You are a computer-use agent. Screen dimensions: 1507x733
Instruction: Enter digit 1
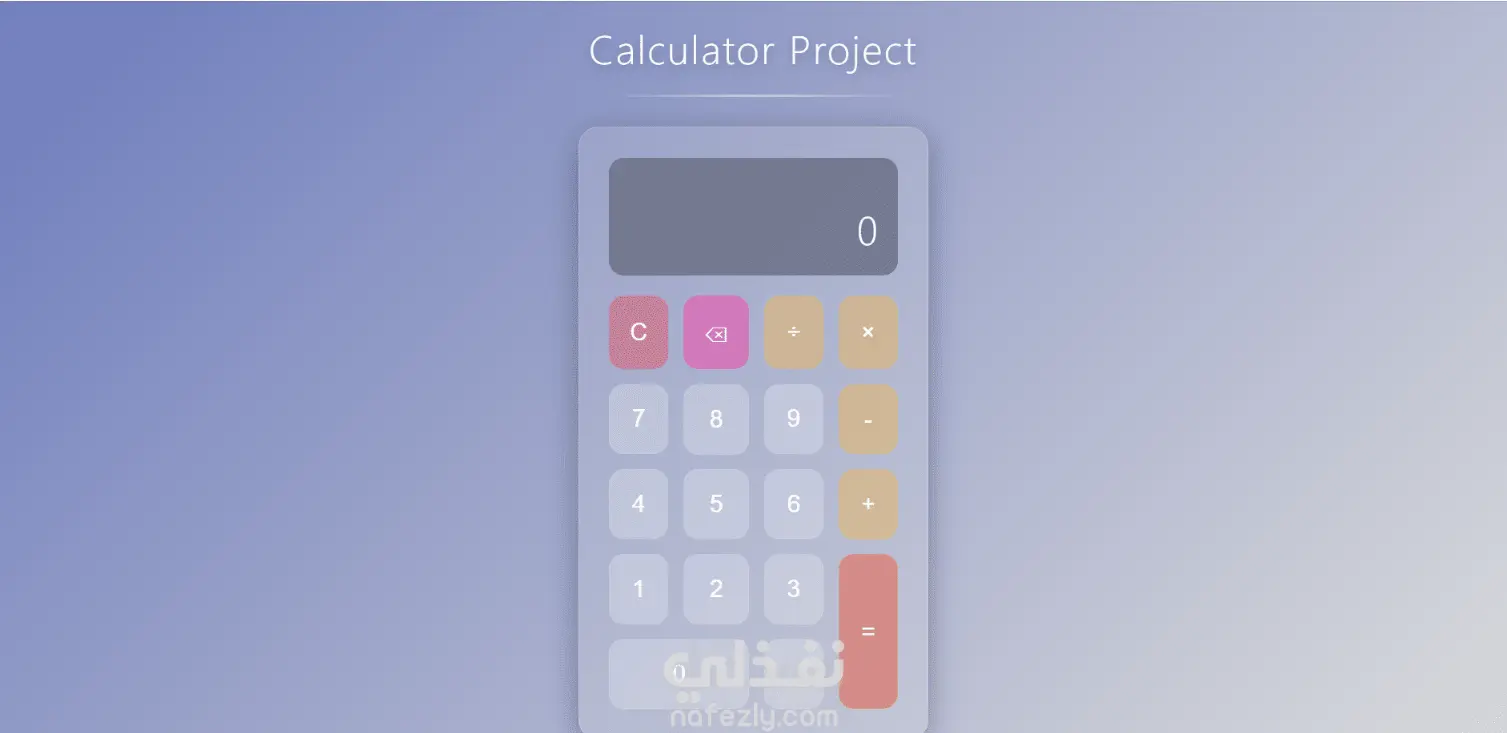(x=638, y=588)
